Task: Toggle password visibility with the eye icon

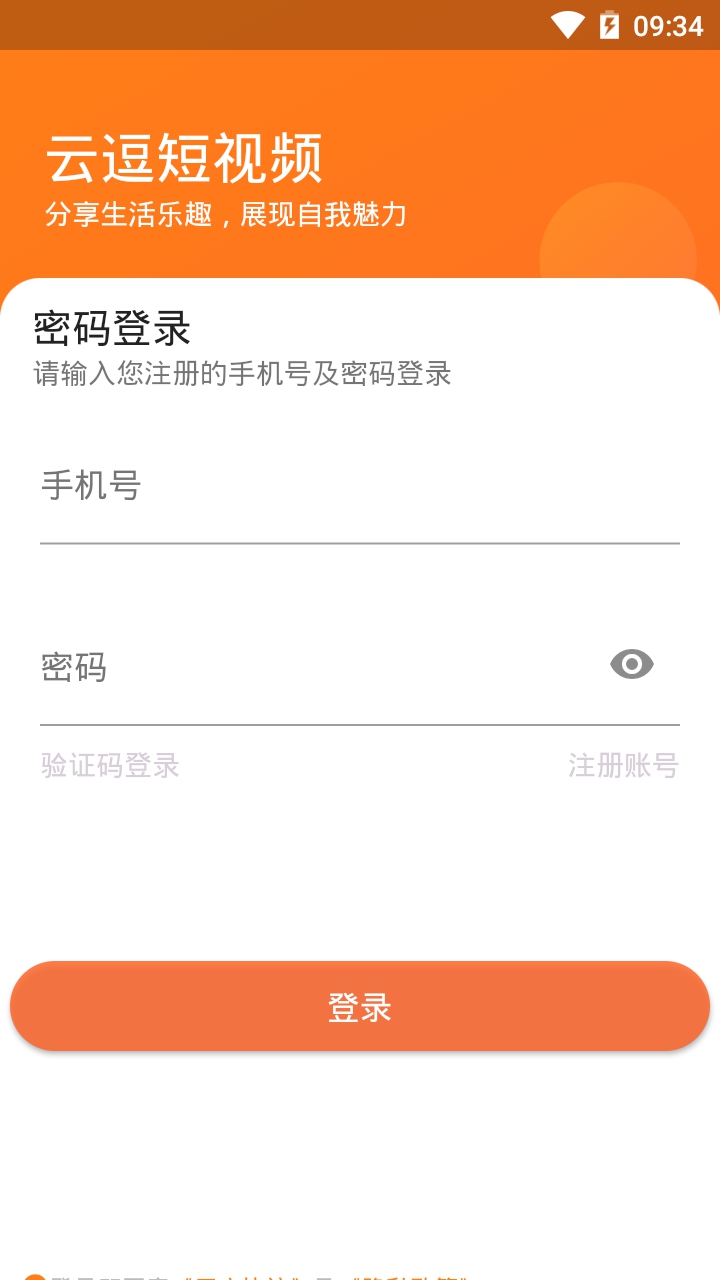Action: 632,664
